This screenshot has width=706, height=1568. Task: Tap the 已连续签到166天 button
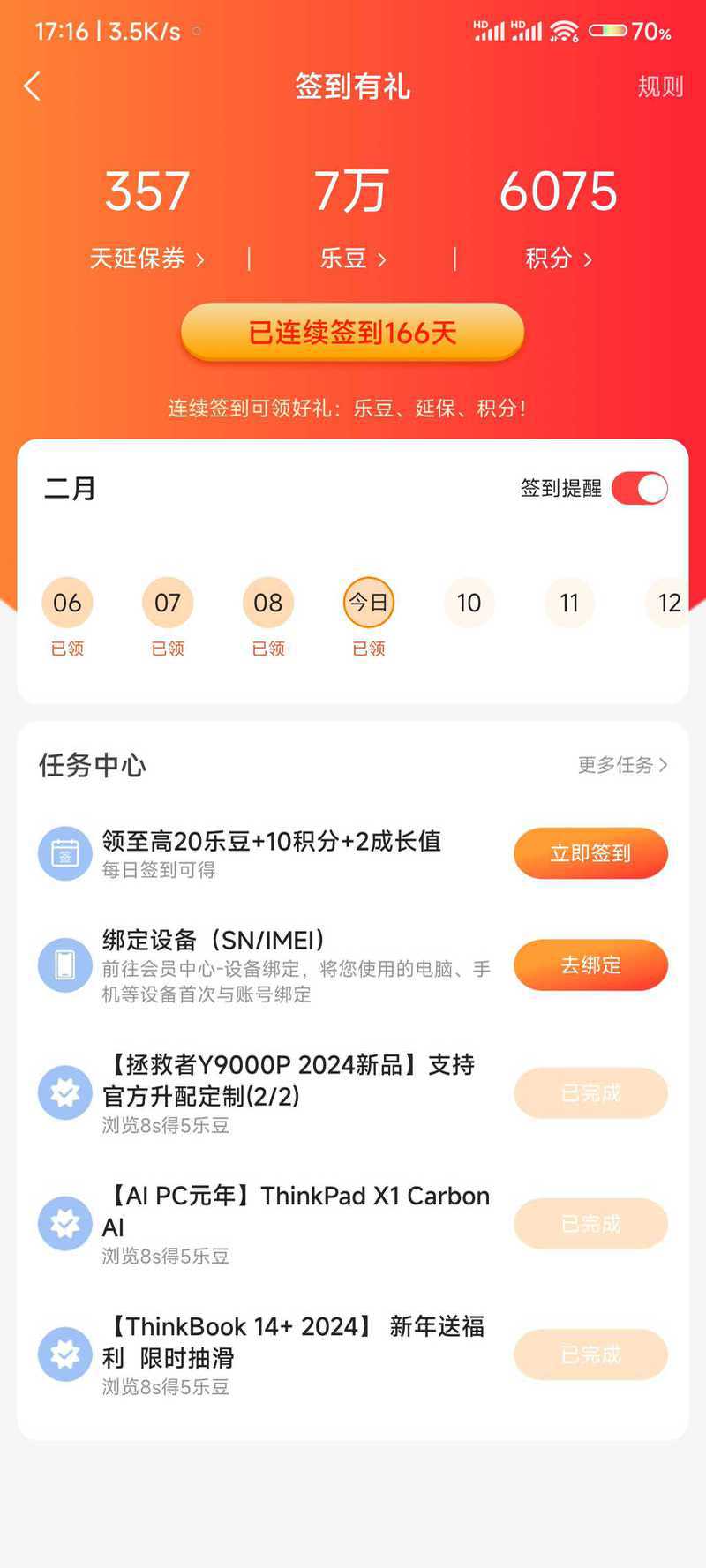click(x=353, y=332)
